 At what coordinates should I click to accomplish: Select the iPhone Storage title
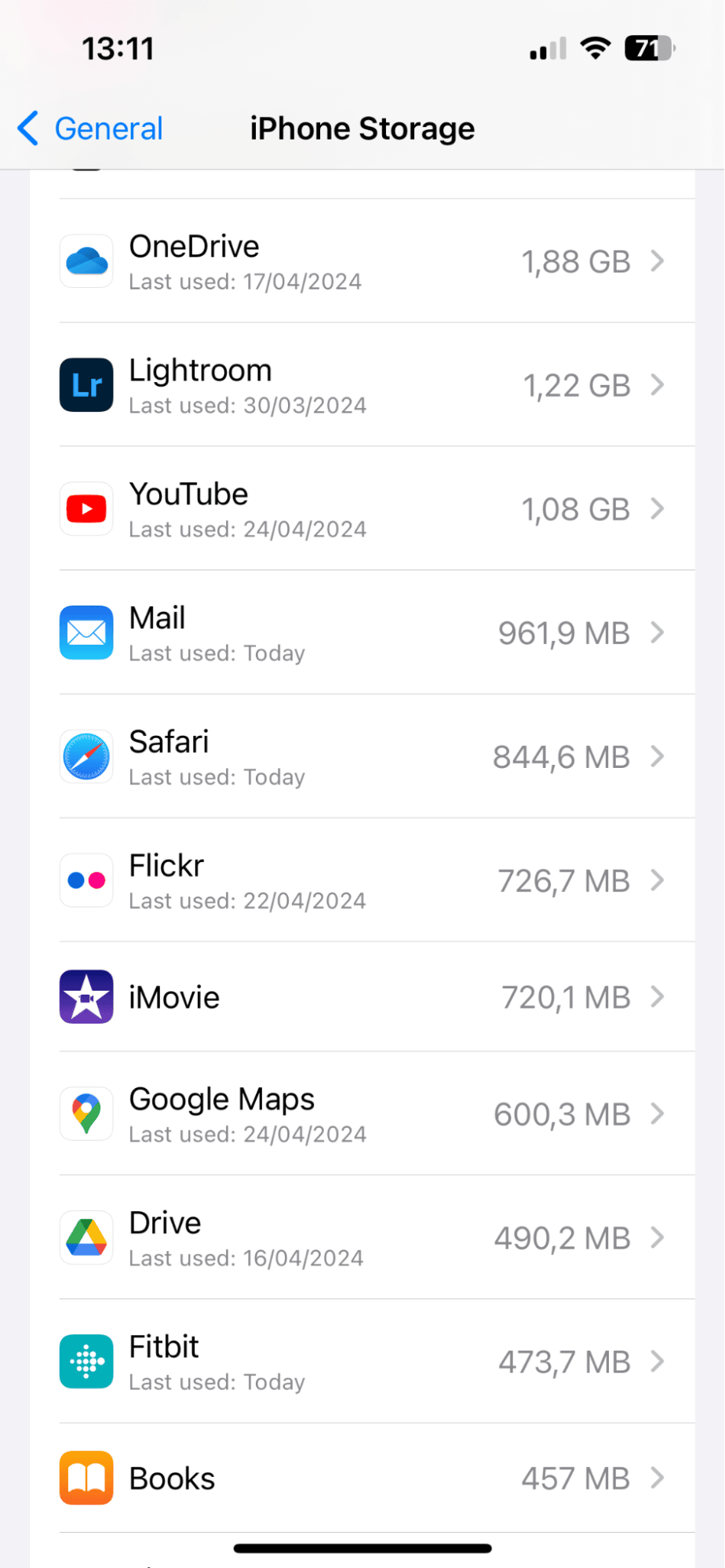[362, 128]
